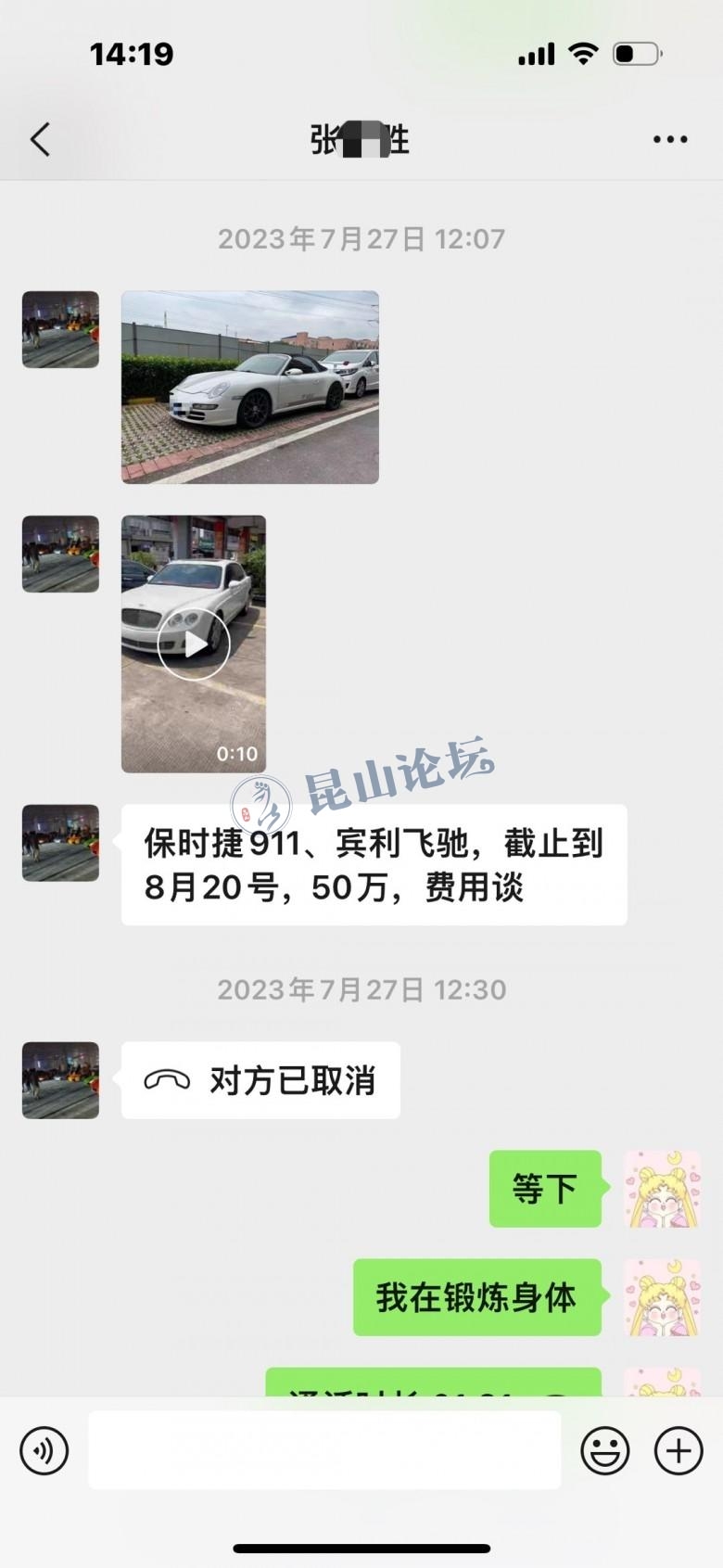This screenshot has height=1568, width=723.
Task: Go back to the chat list
Action: tap(40, 140)
